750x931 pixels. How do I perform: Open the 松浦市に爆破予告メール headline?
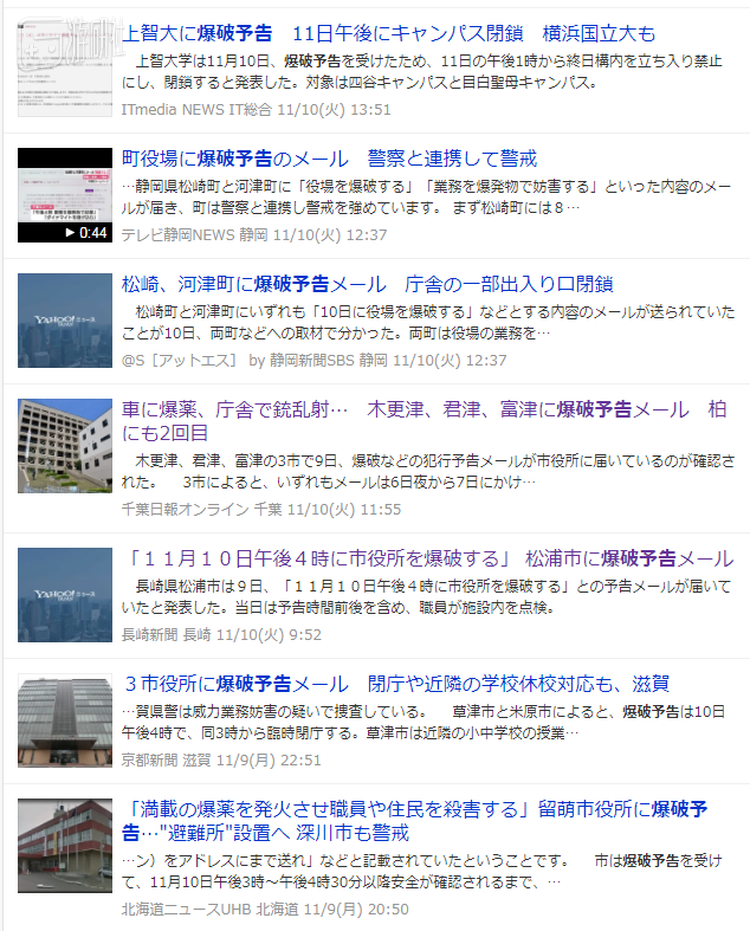(427, 559)
